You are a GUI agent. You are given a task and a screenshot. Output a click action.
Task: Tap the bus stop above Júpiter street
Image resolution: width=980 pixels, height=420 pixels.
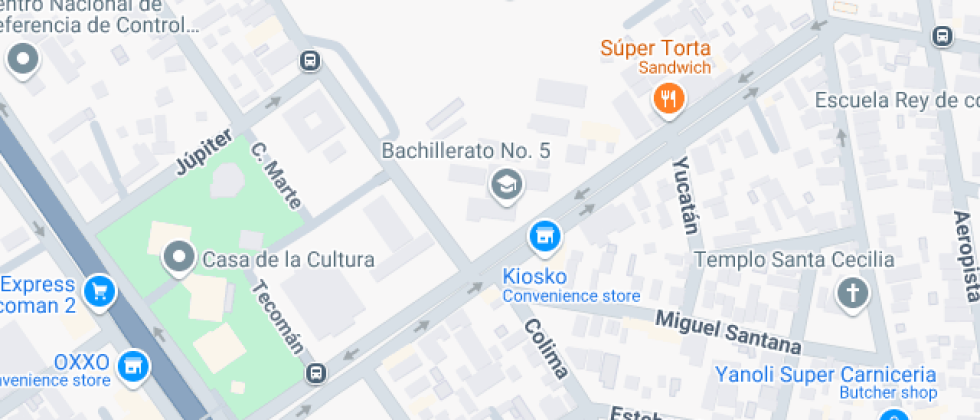(x=311, y=61)
